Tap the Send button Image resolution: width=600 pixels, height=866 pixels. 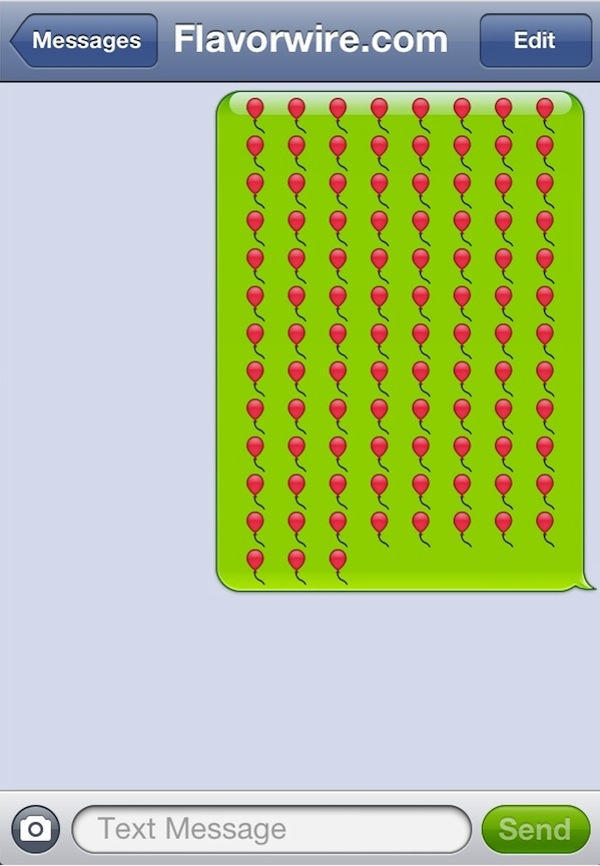[x=535, y=828]
